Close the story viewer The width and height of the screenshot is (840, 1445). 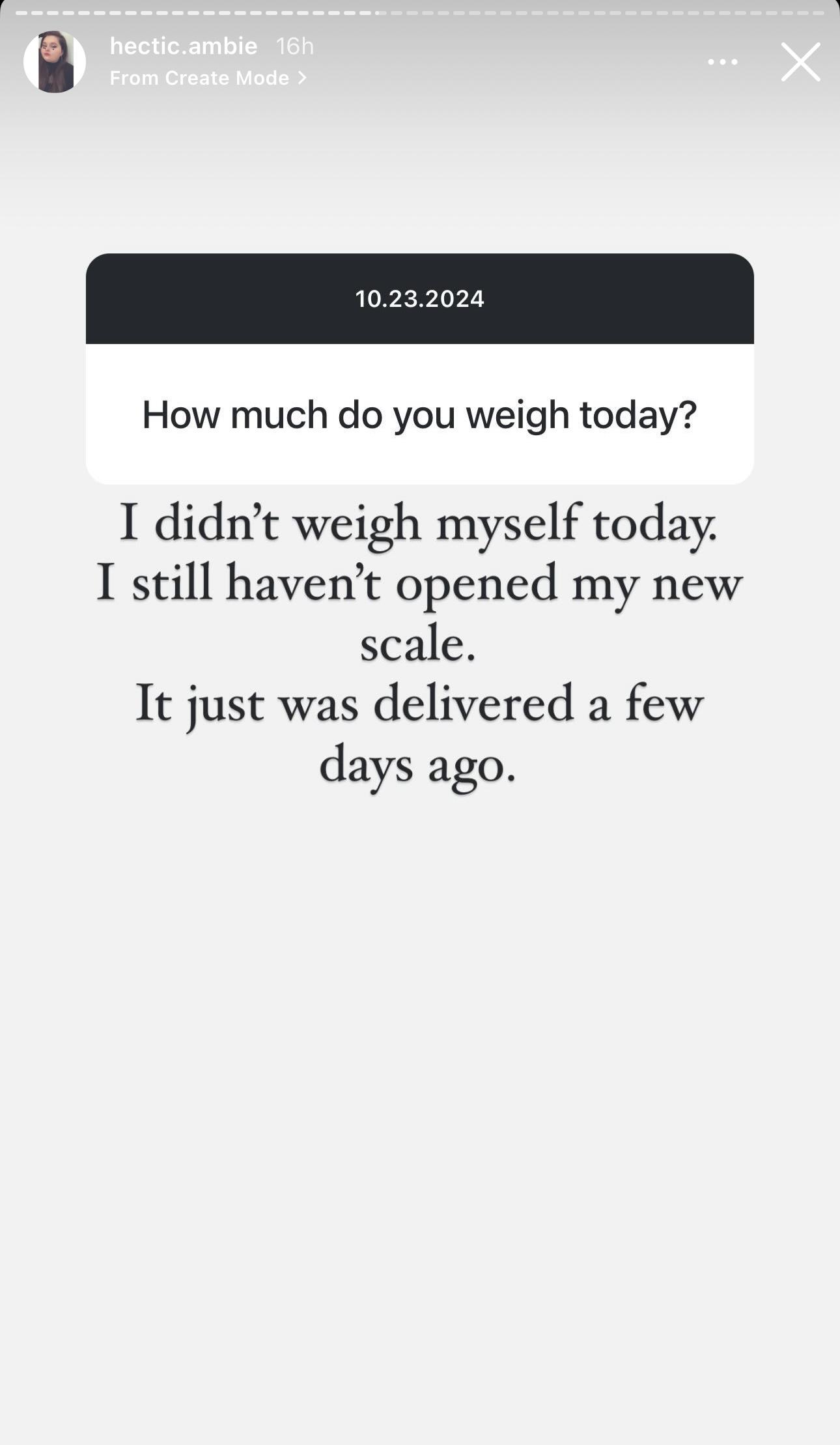click(801, 62)
